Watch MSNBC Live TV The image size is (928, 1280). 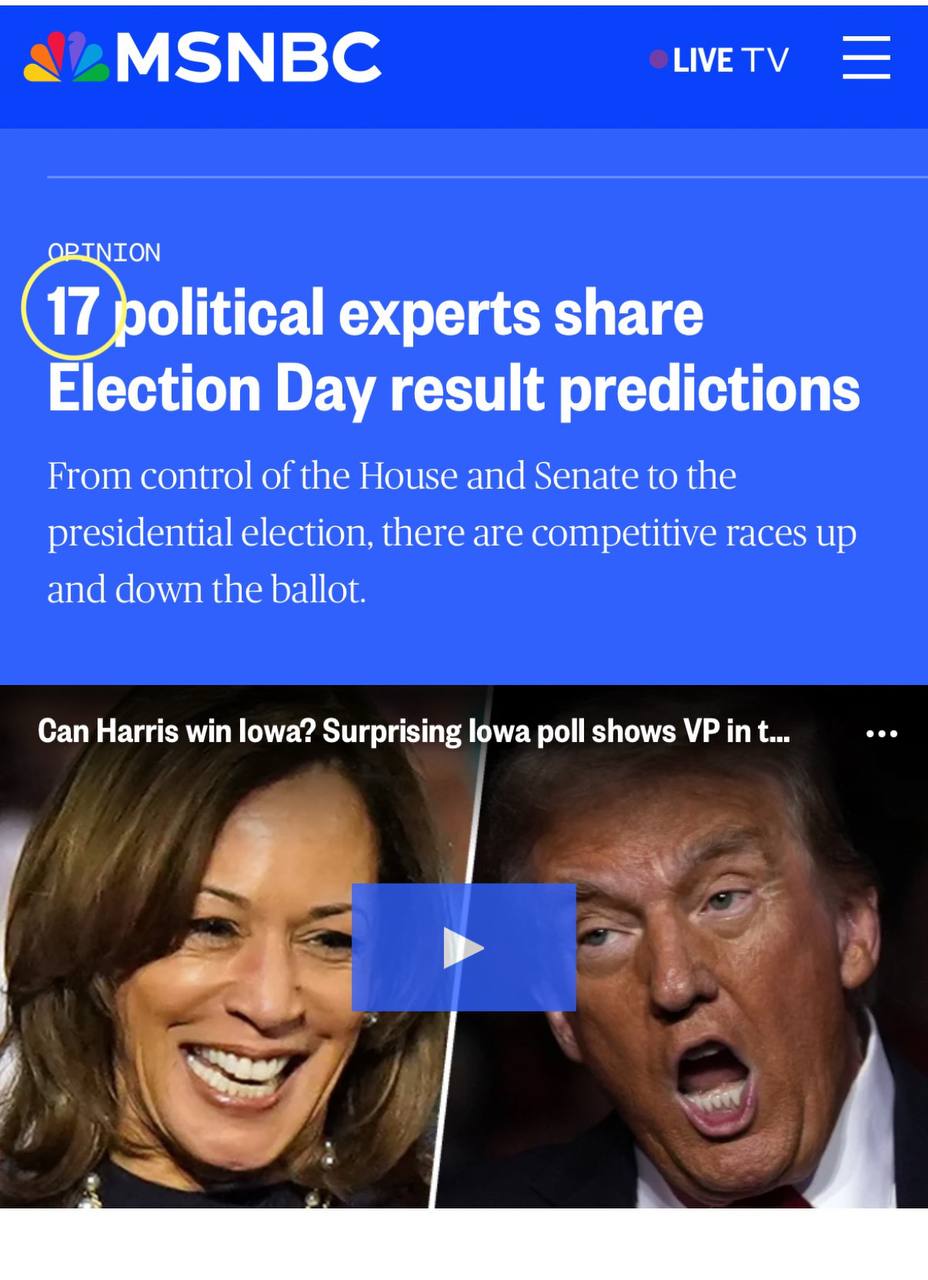point(721,60)
